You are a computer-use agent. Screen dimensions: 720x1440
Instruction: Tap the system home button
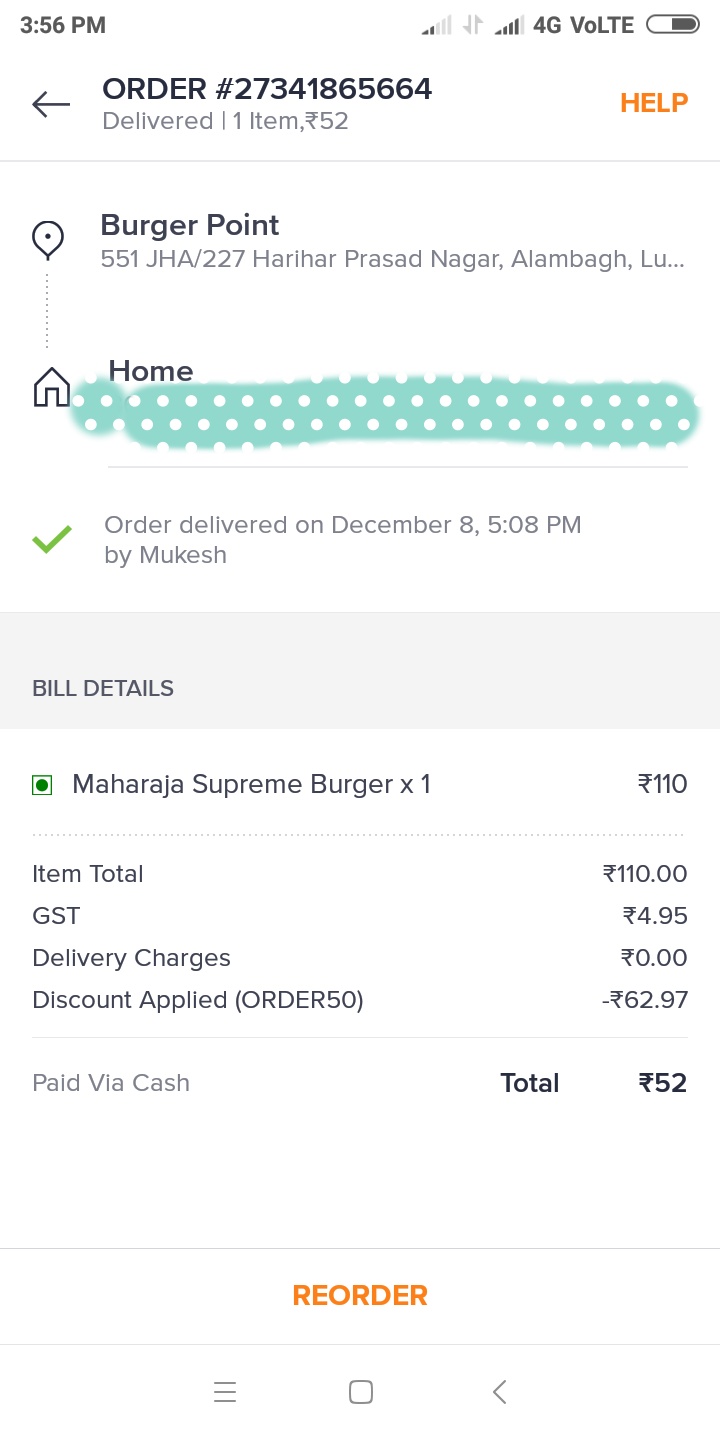pos(360,1392)
